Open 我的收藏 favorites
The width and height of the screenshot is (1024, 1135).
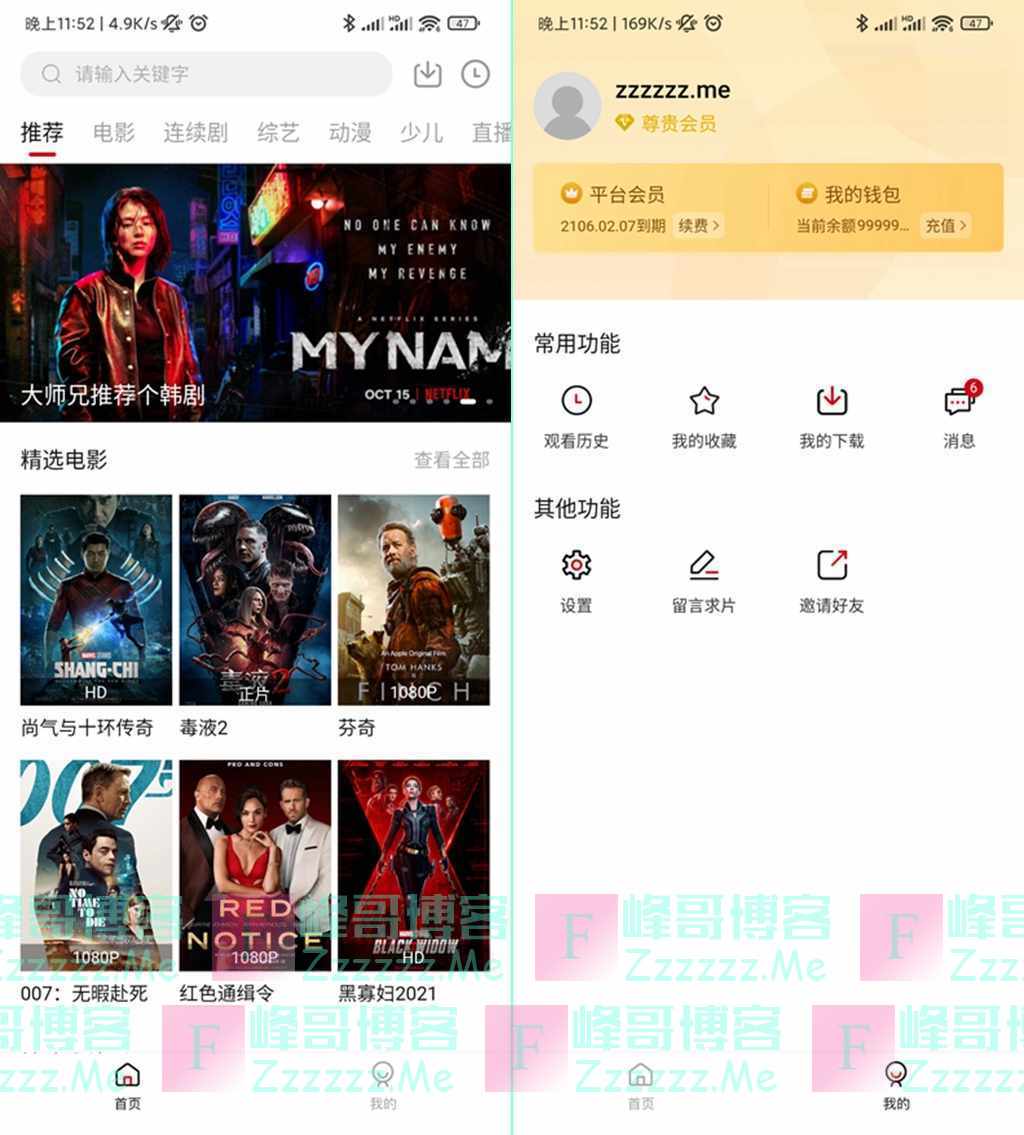coord(704,416)
